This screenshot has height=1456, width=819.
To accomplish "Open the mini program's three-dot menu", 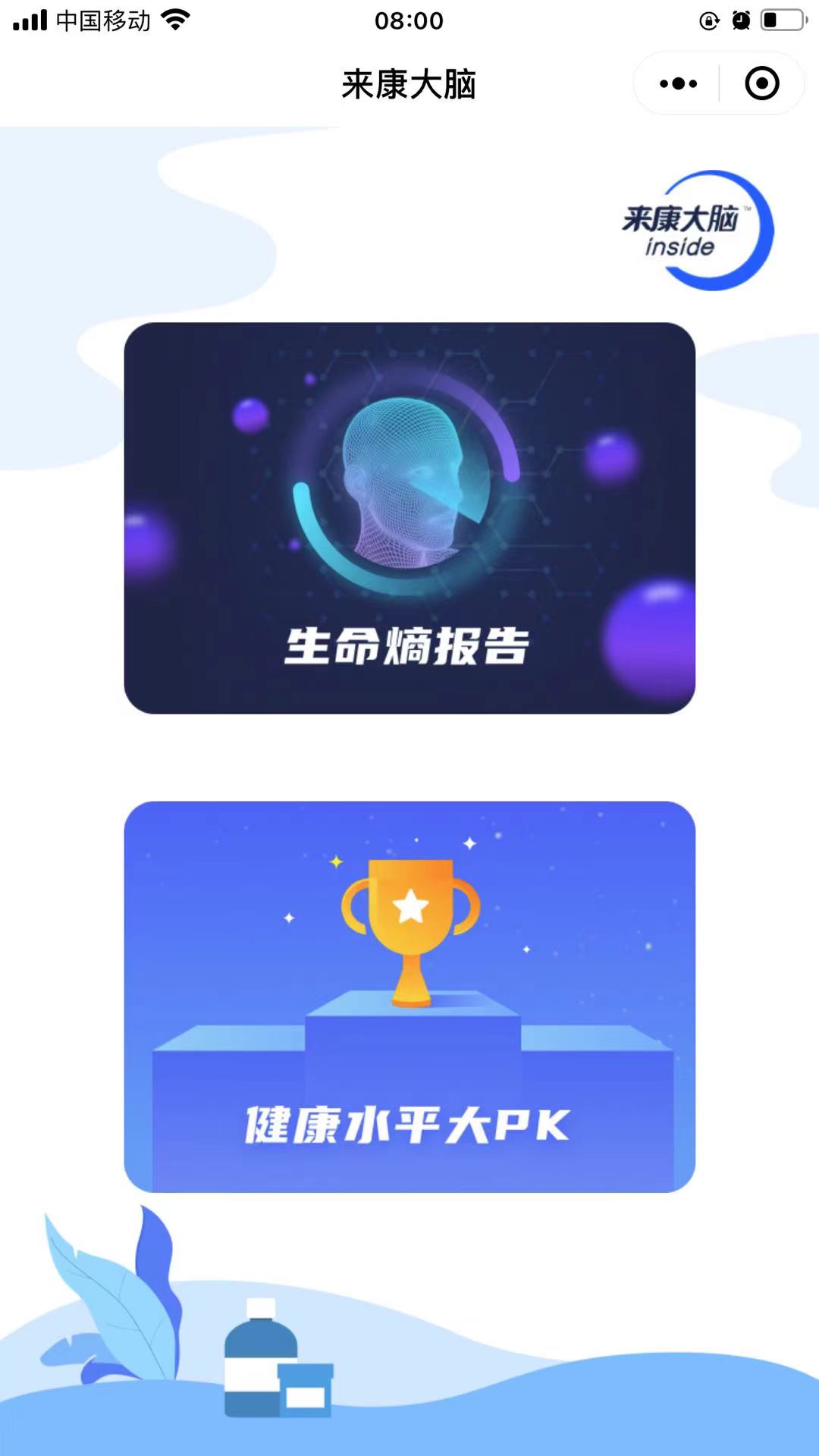I will click(678, 83).
